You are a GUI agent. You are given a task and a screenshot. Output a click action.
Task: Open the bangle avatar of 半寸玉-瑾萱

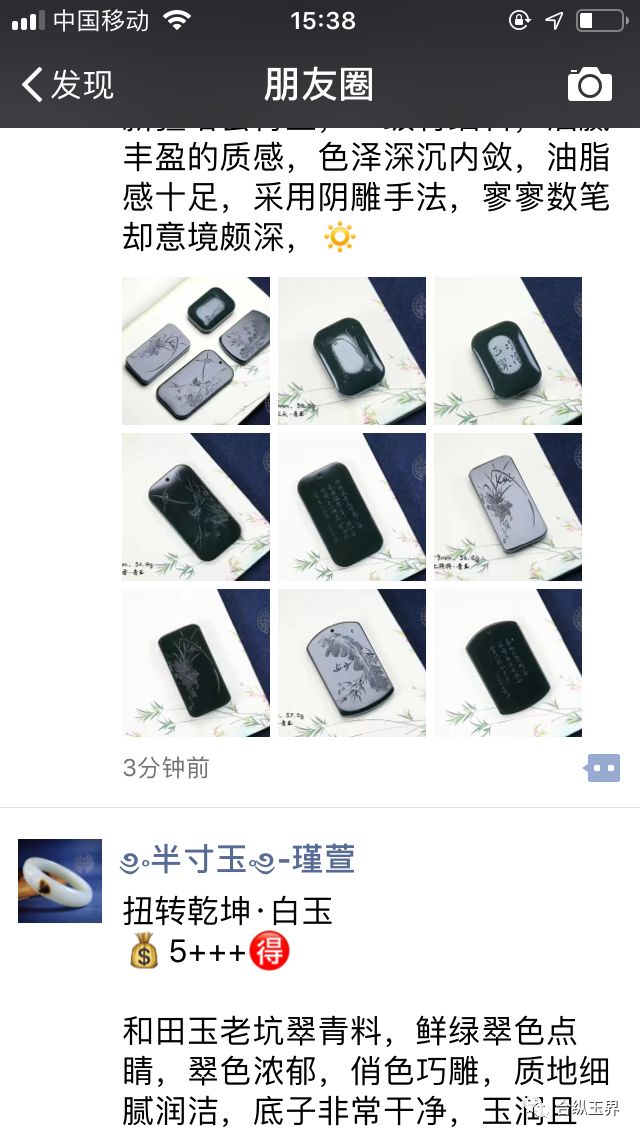pos(60,881)
